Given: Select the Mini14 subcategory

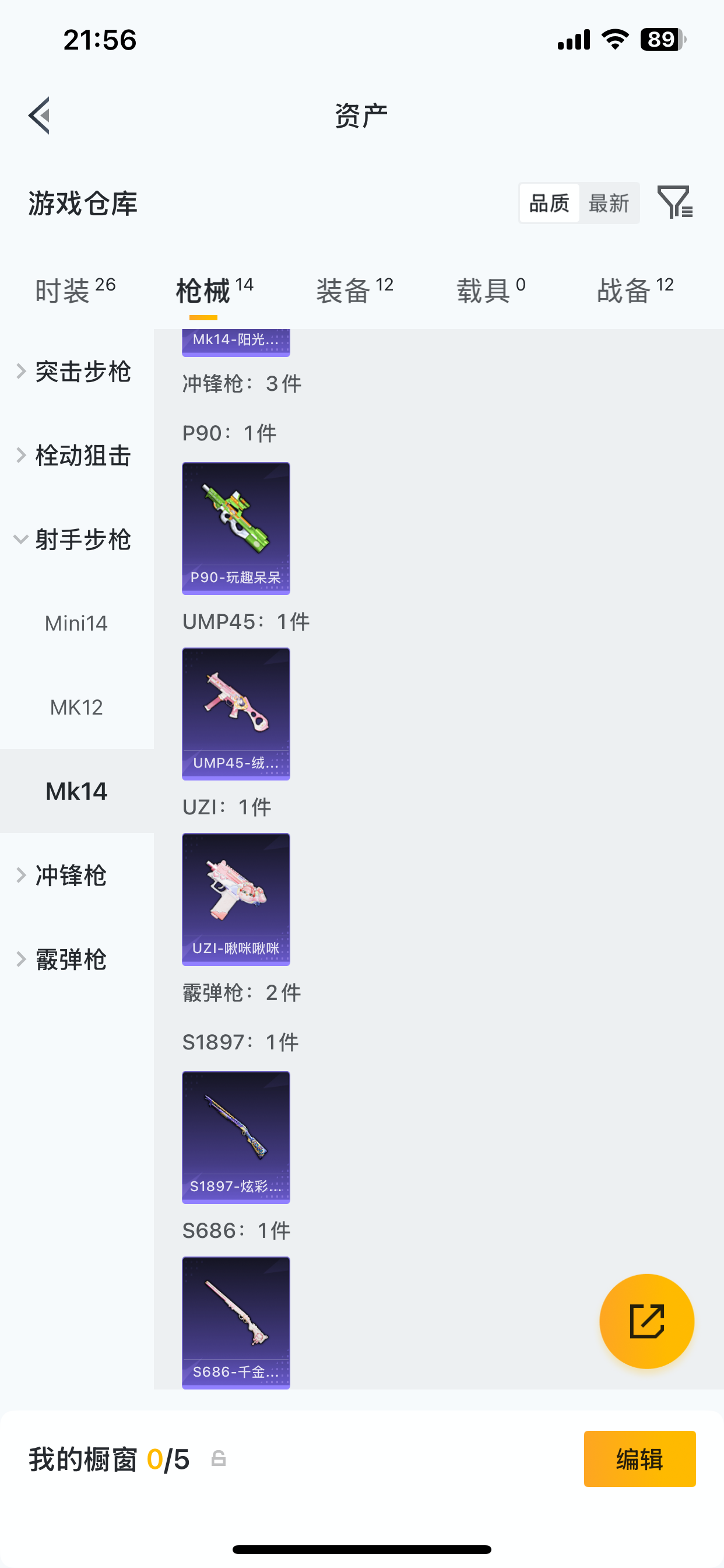Looking at the screenshot, I should point(75,622).
